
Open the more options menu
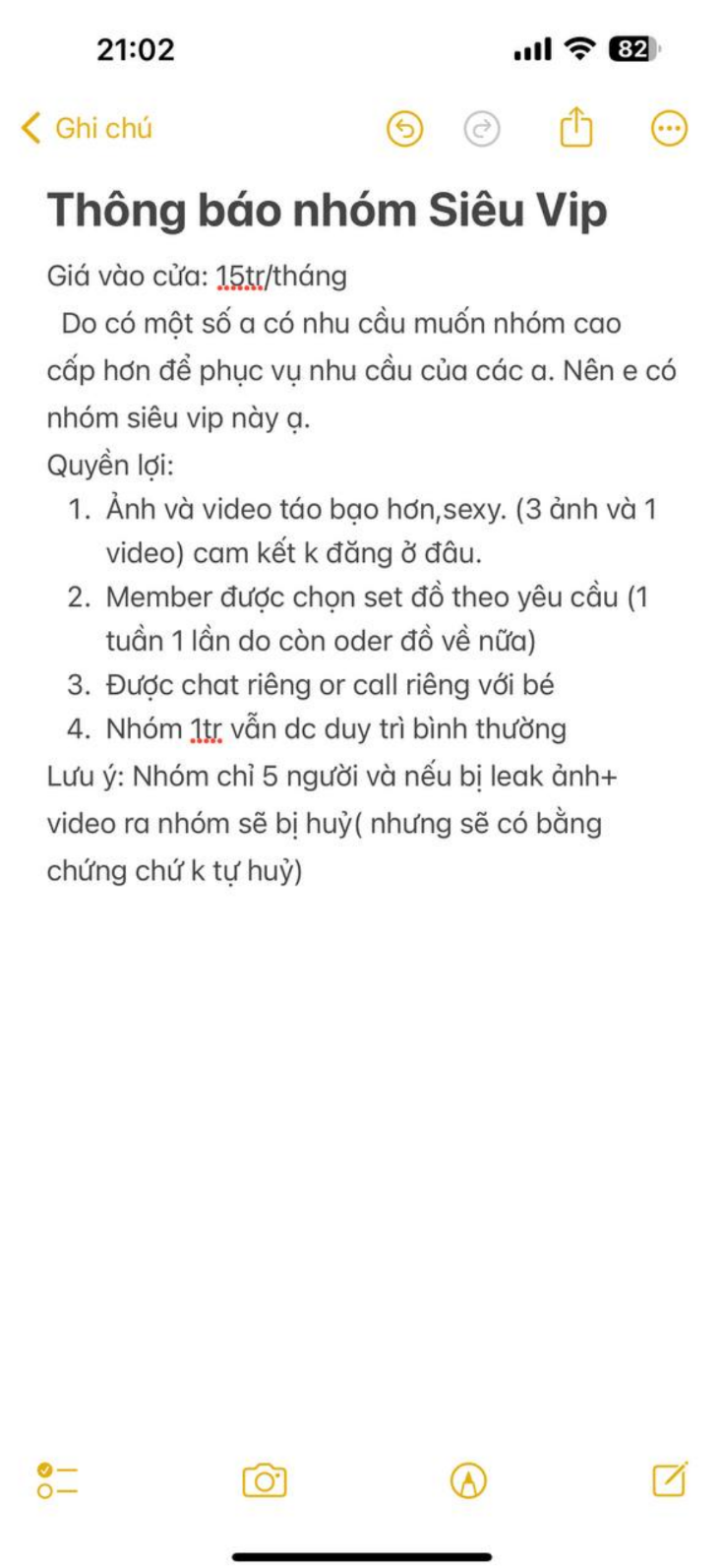(x=670, y=129)
